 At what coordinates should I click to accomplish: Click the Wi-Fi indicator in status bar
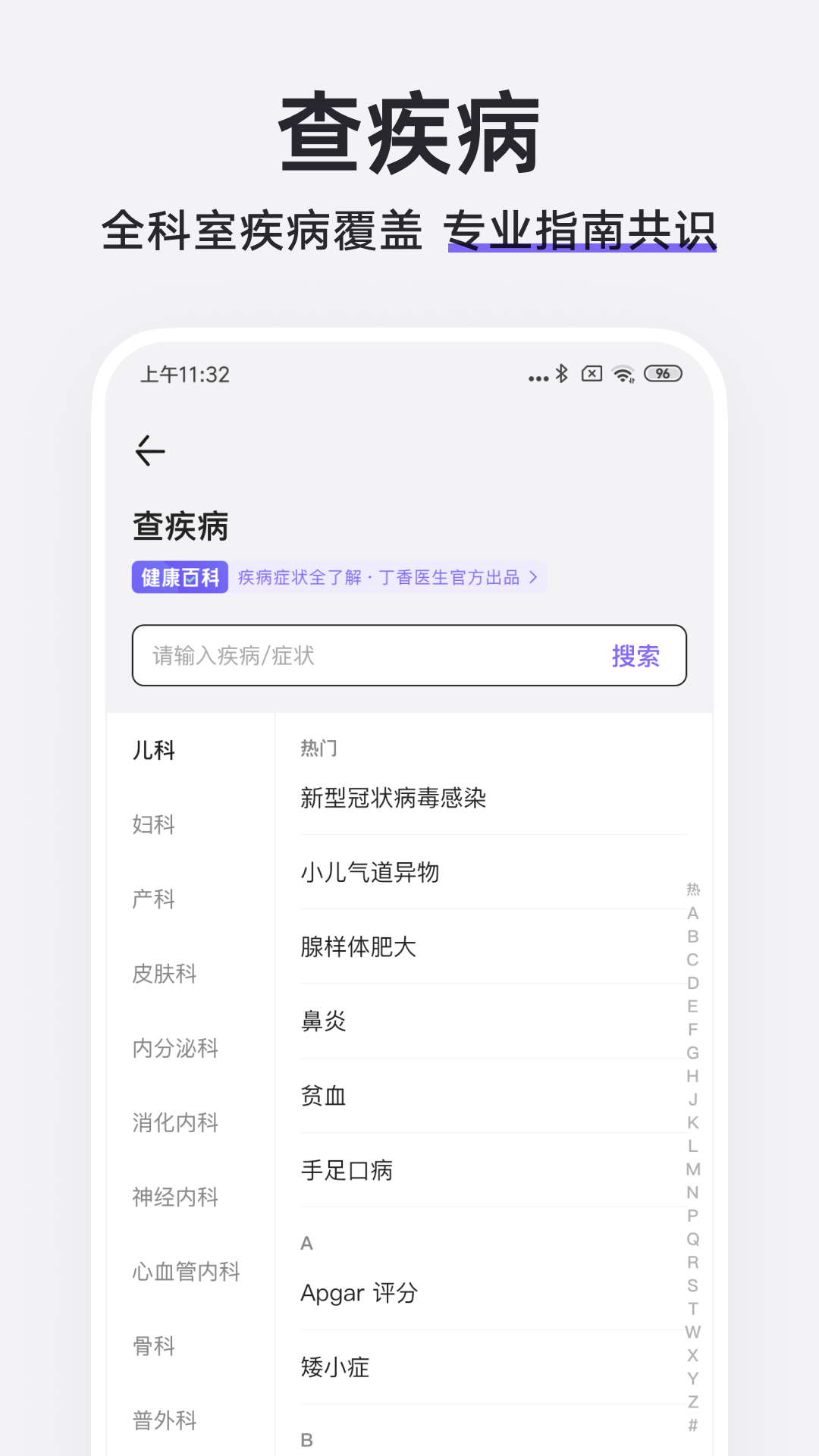[x=623, y=374]
